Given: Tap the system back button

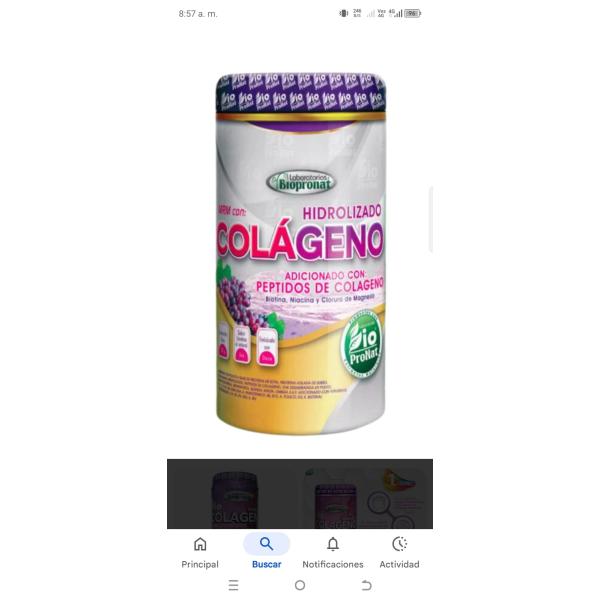Looking at the screenshot, I should coord(366,585).
